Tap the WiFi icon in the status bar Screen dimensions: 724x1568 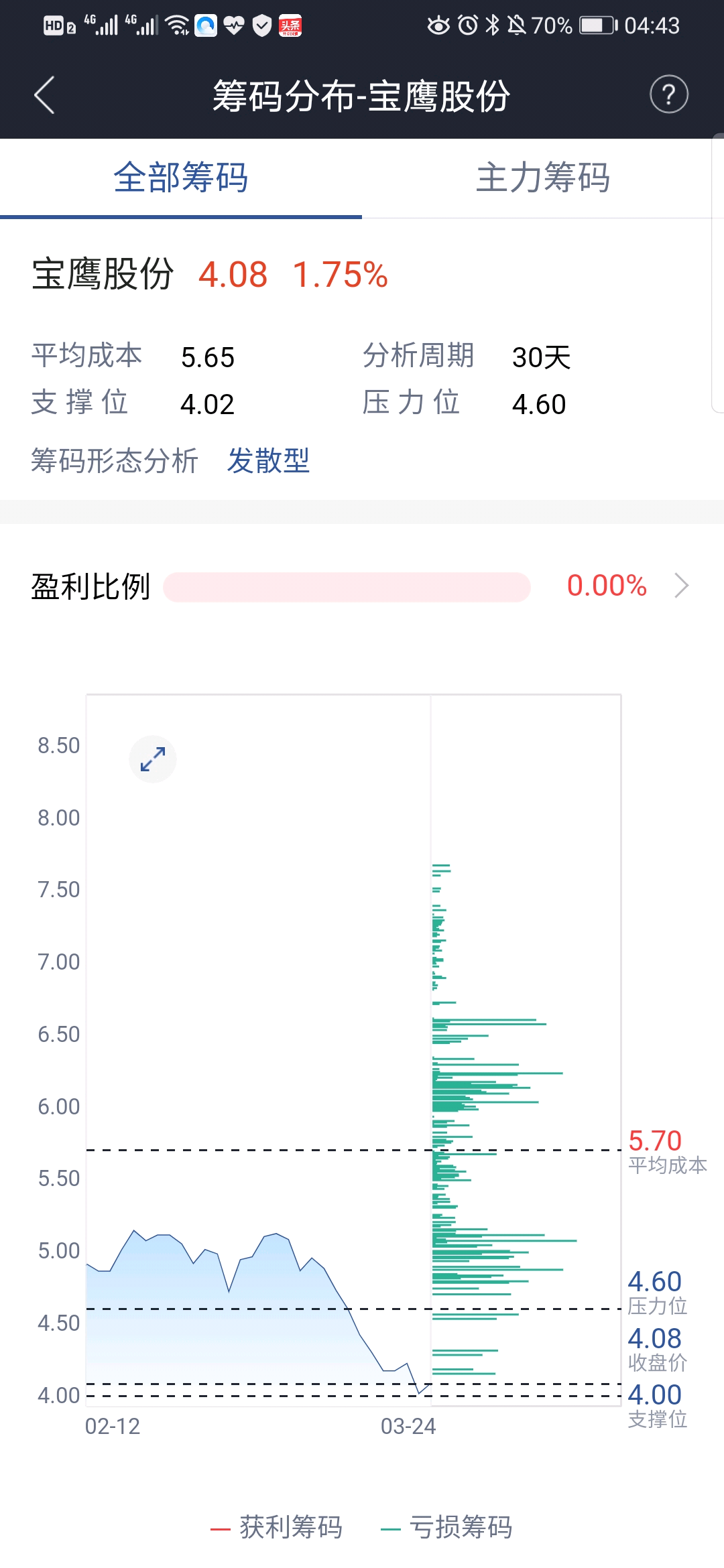(180, 27)
